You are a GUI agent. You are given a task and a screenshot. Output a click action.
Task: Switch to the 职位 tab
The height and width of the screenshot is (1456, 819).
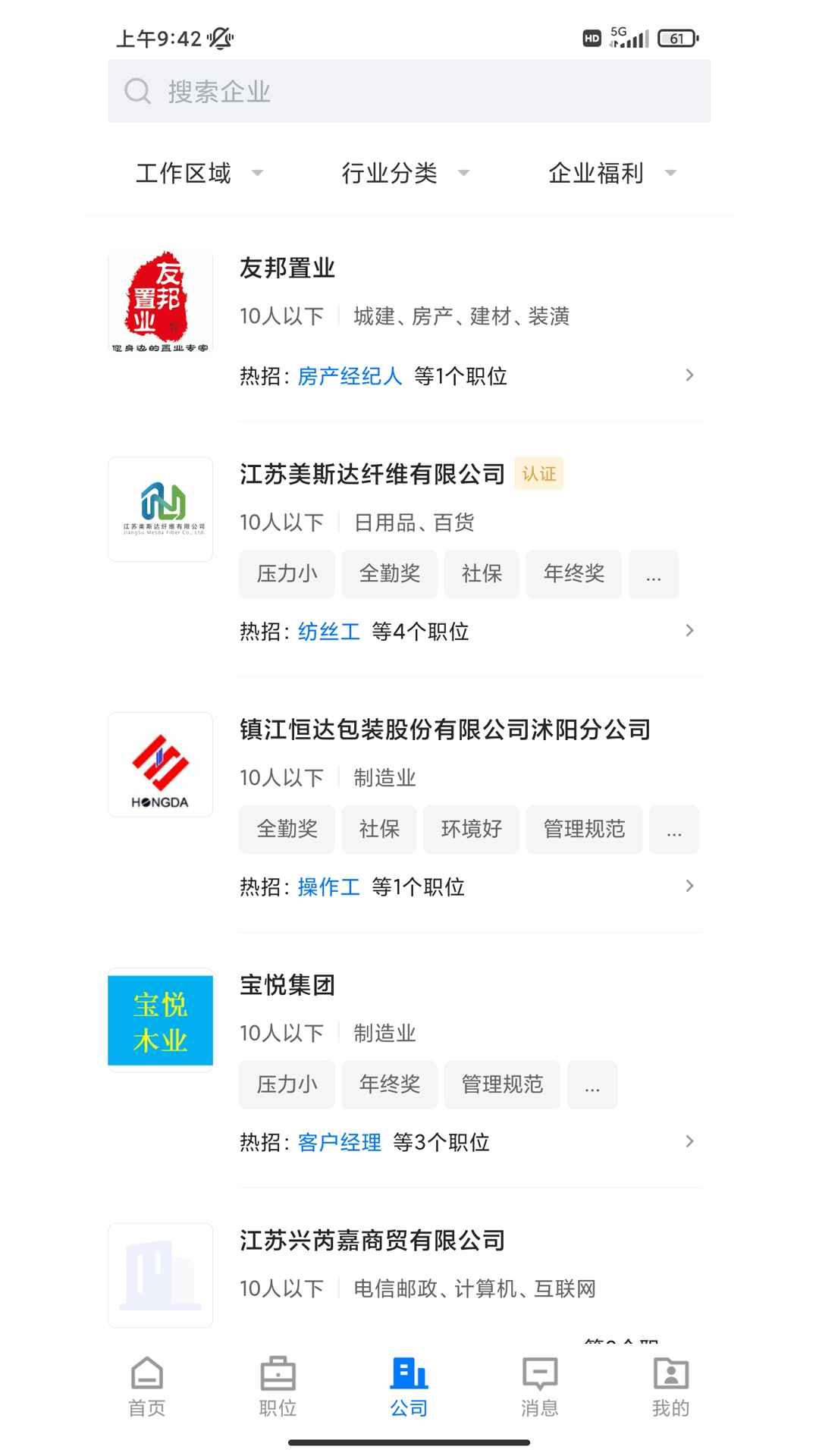(x=278, y=1388)
